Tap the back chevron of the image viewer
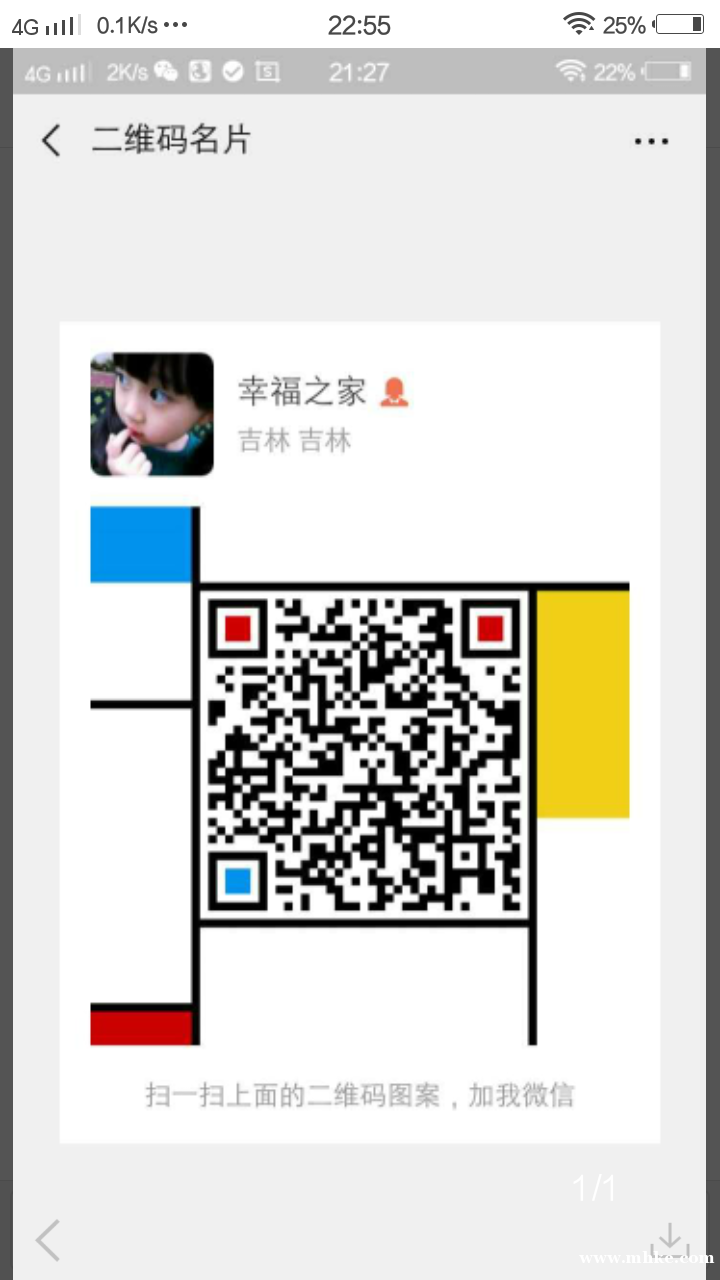This screenshot has height=1280, width=720. 47,1240
